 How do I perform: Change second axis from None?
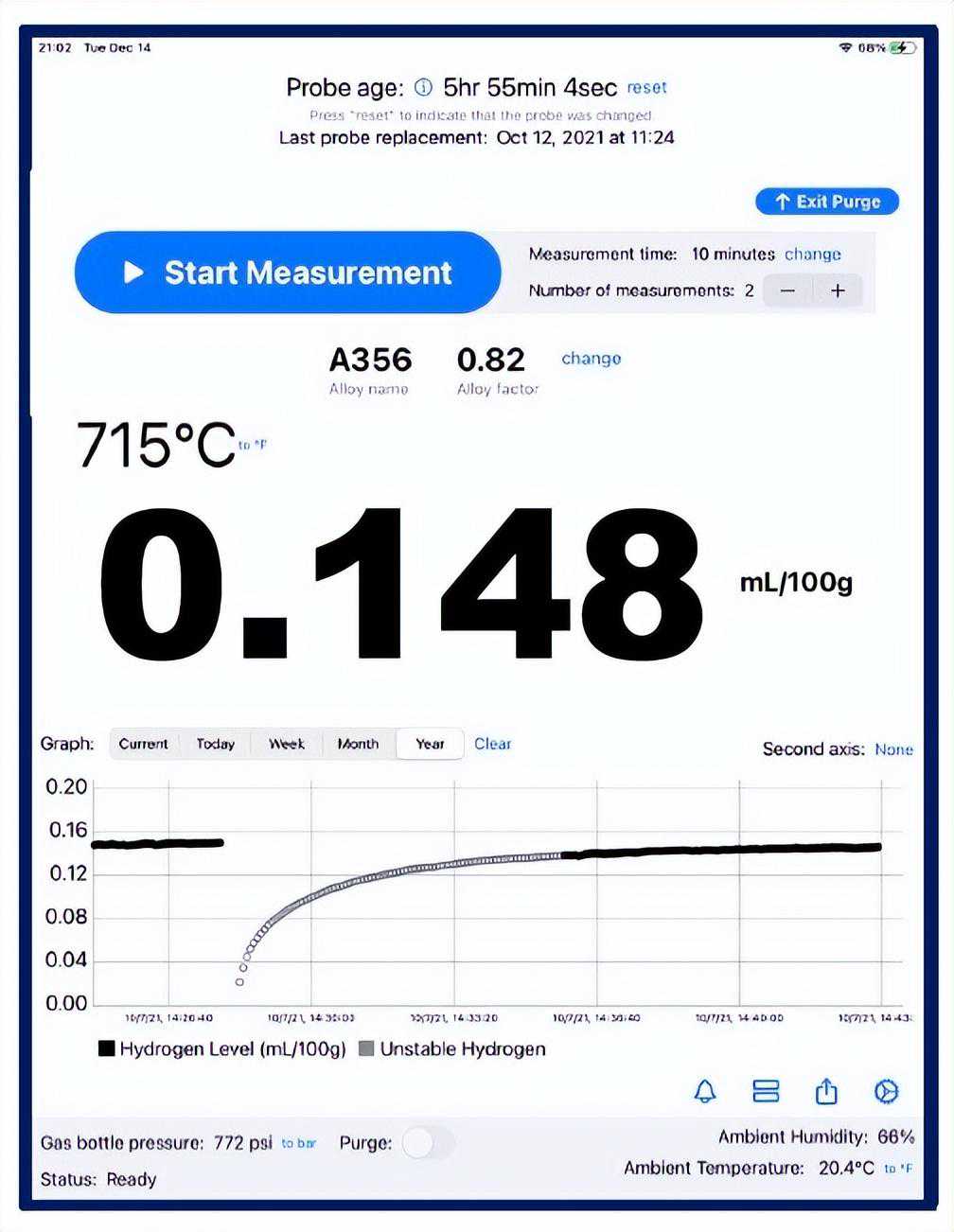(x=892, y=749)
